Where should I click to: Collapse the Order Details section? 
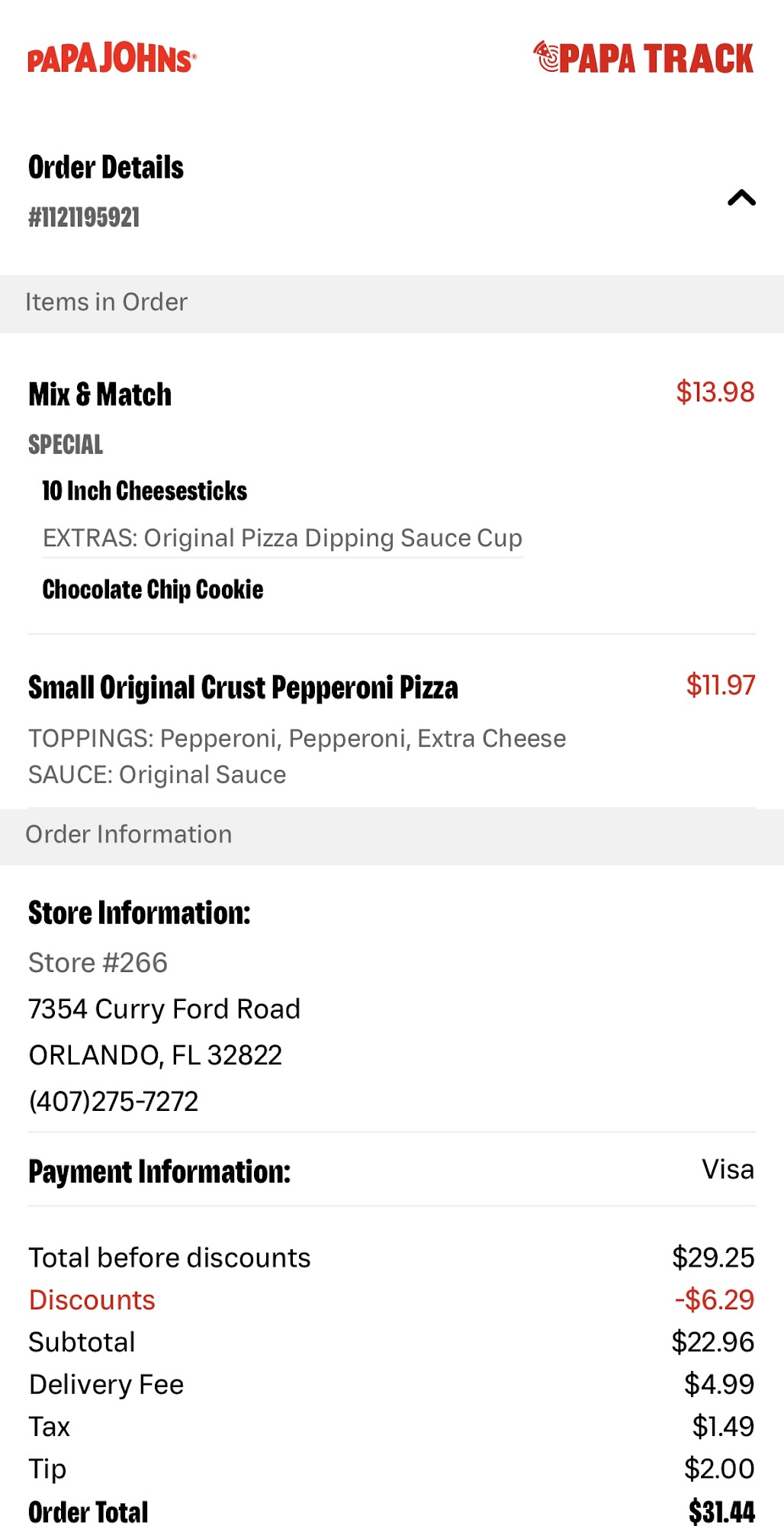pyautogui.click(x=741, y=198)
